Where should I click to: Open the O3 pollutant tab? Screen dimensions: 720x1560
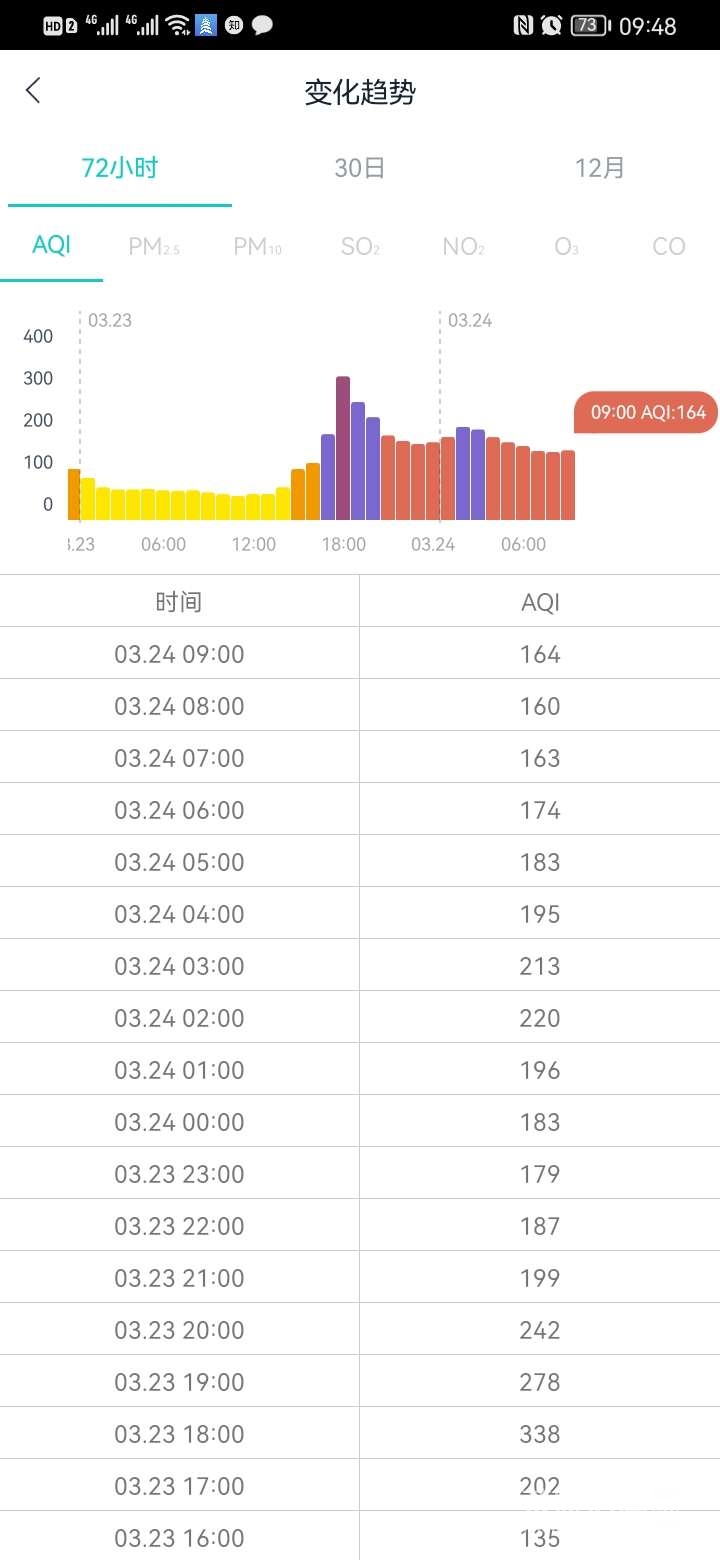click(x=566, y=247)
